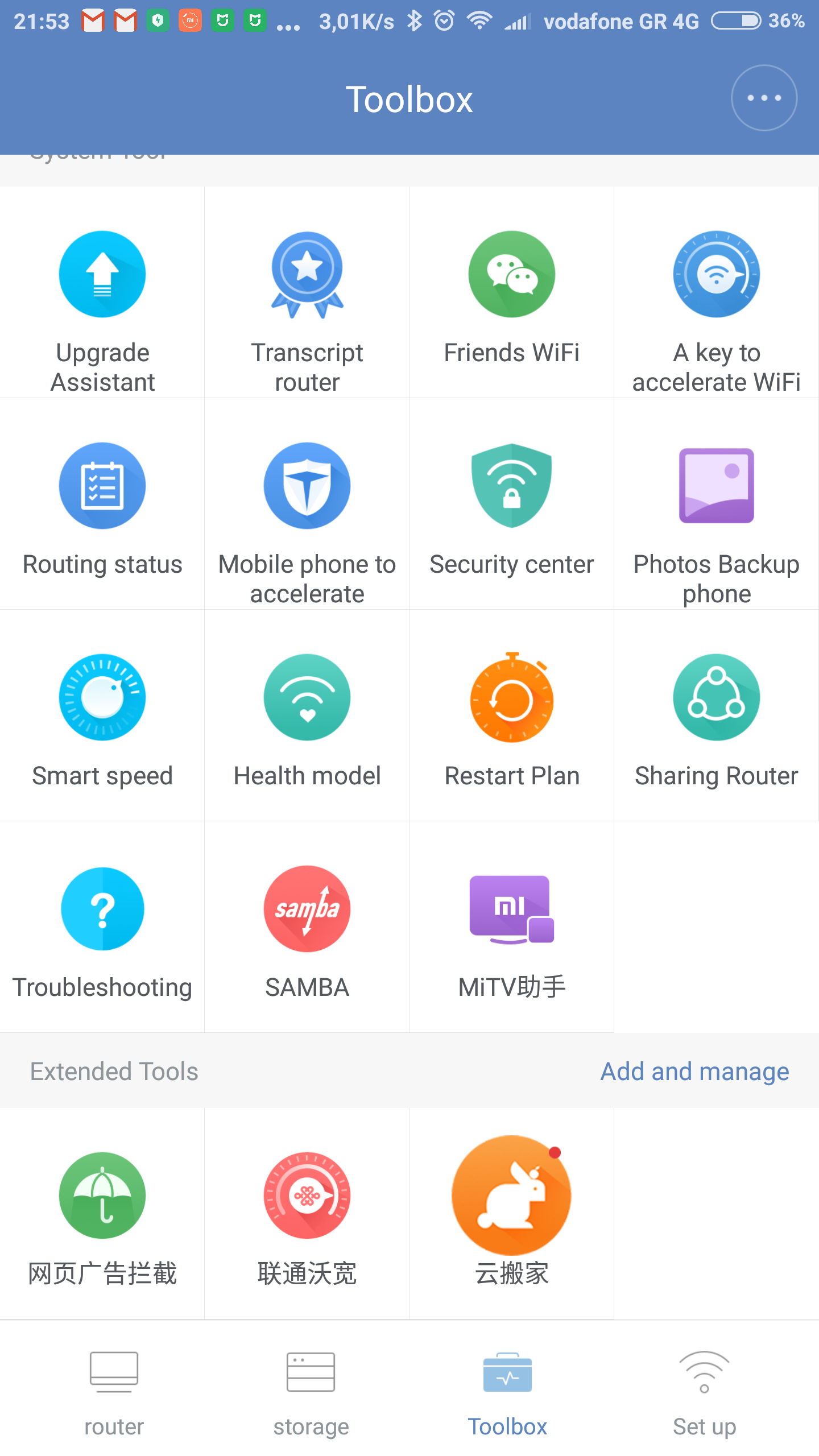
Task: View Routing status
Action: click(102, 505)
